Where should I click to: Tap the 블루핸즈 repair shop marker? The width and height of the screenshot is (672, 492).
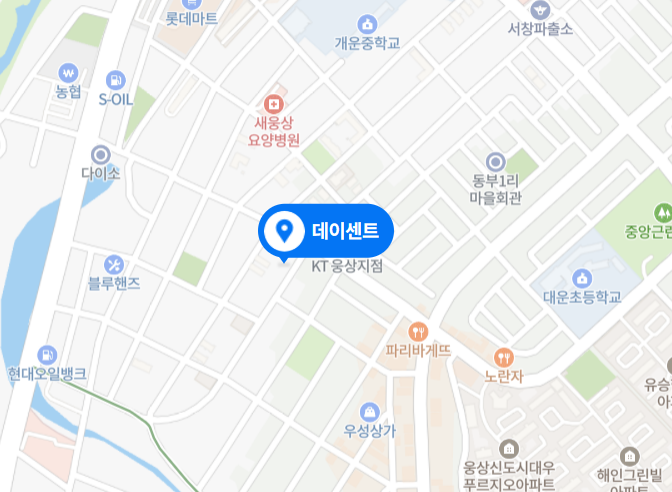(114, 264)
